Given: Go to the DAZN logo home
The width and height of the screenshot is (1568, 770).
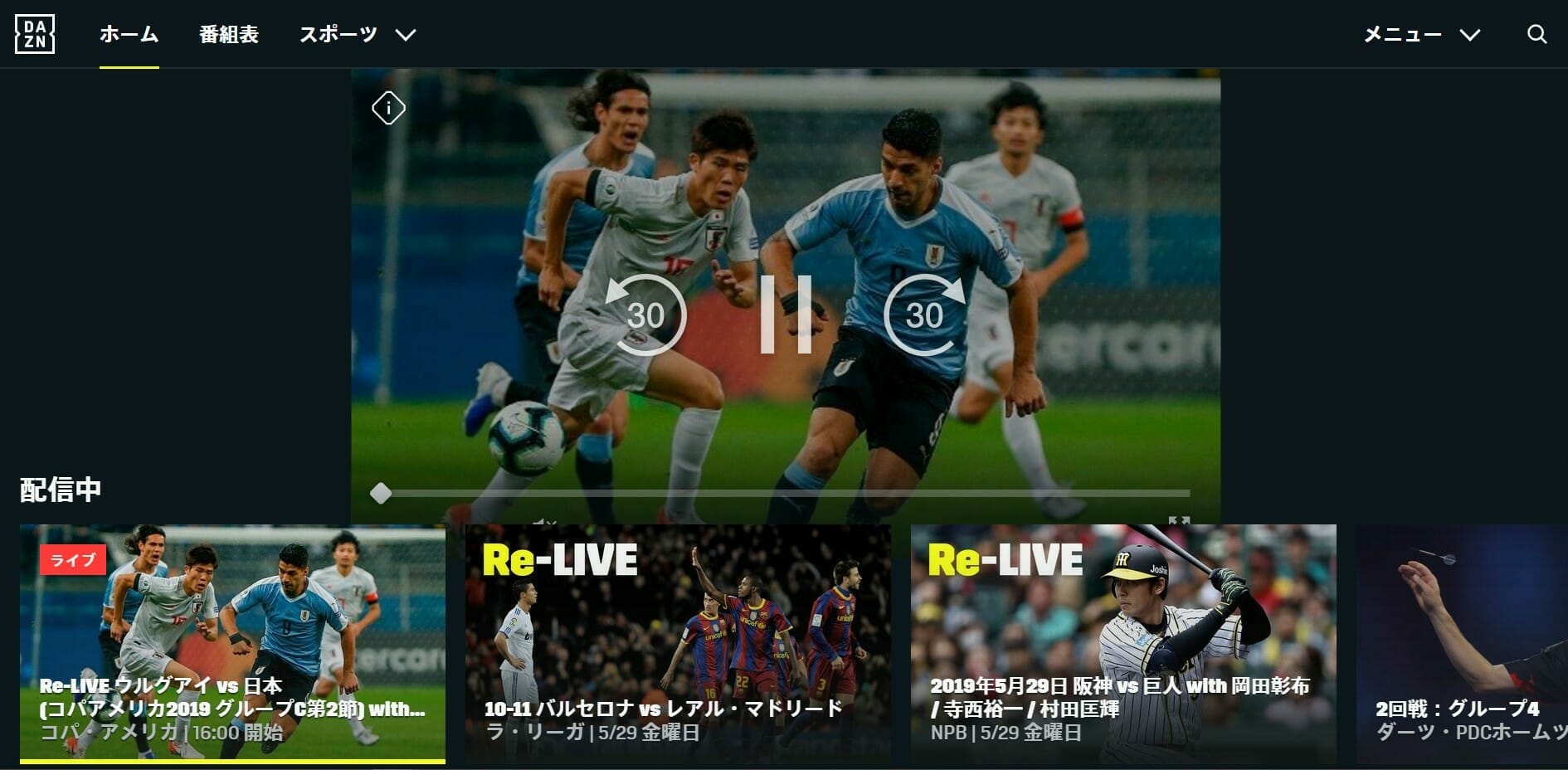Looking at the screenshot, I should tap(35, 34).
